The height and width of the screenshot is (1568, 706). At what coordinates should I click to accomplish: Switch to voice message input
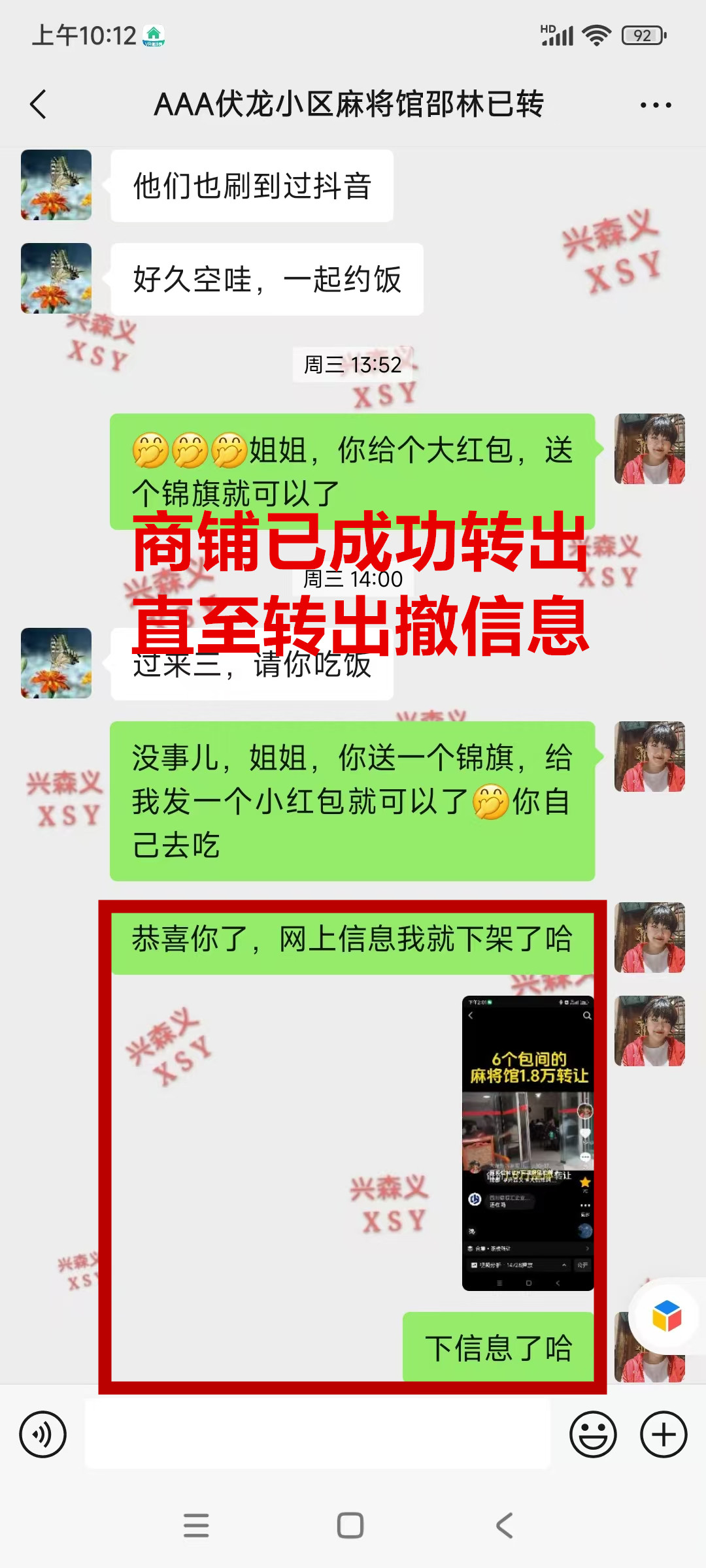click(x=43, y=1434)
